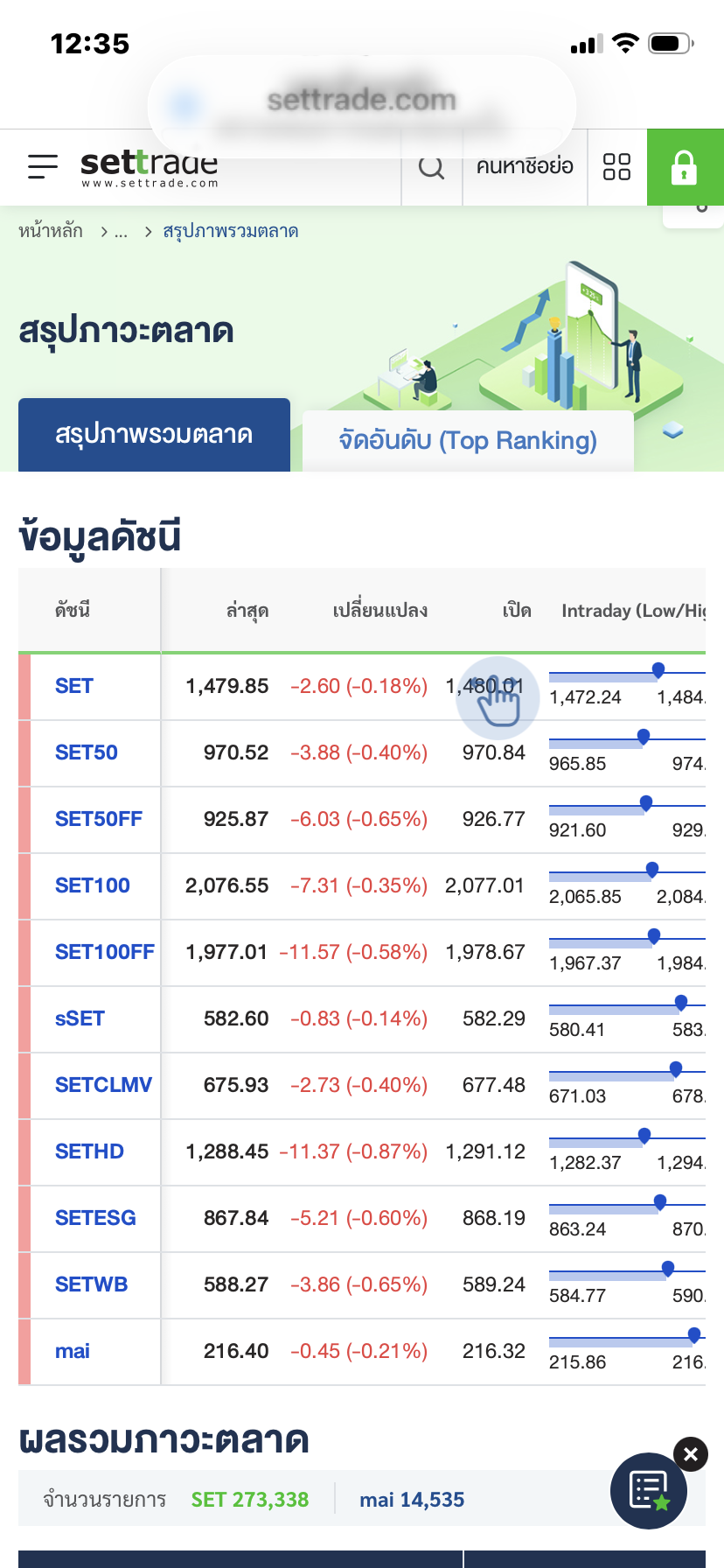View SET100FF index details
The width and height of the screenshot is (724, 1568).
104,952
